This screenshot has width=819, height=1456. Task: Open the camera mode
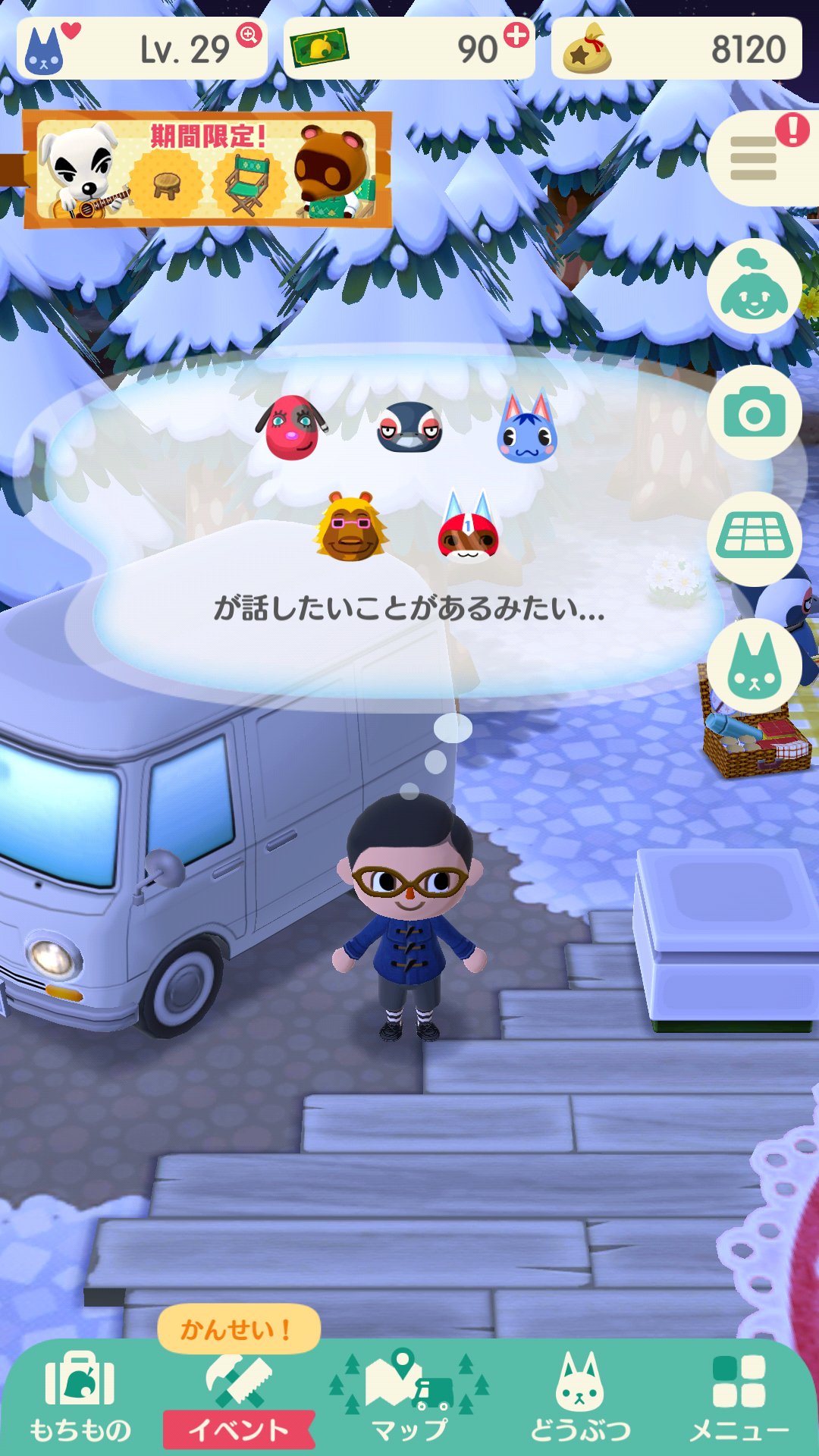pyautogui.click(x=754, y=413)
